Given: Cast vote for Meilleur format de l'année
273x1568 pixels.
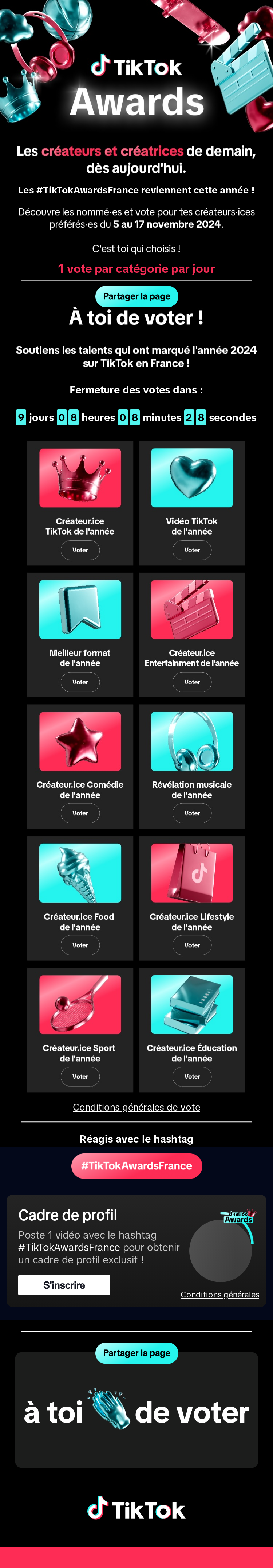Looking at the screenshot, I should click(x=80, y=682).
